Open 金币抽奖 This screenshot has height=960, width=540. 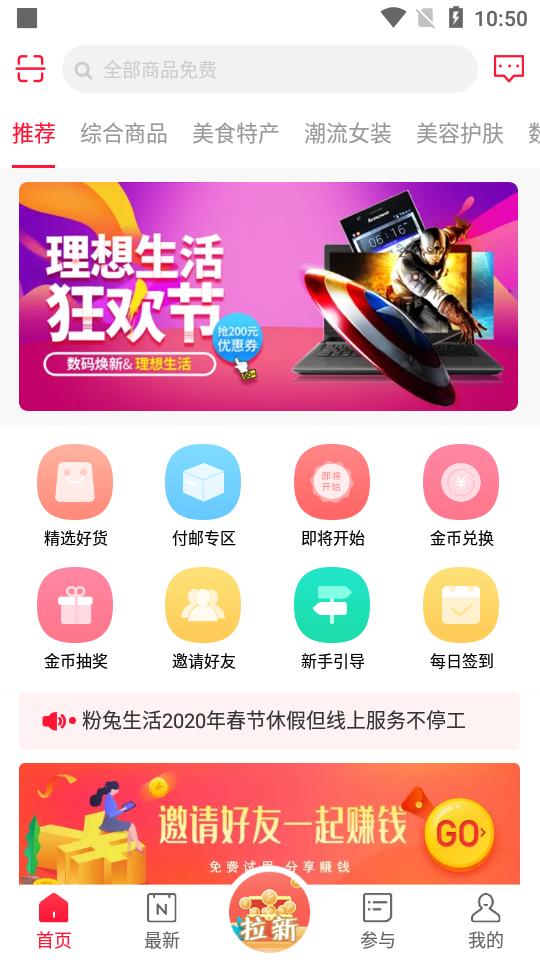click(x=75, y=619)
